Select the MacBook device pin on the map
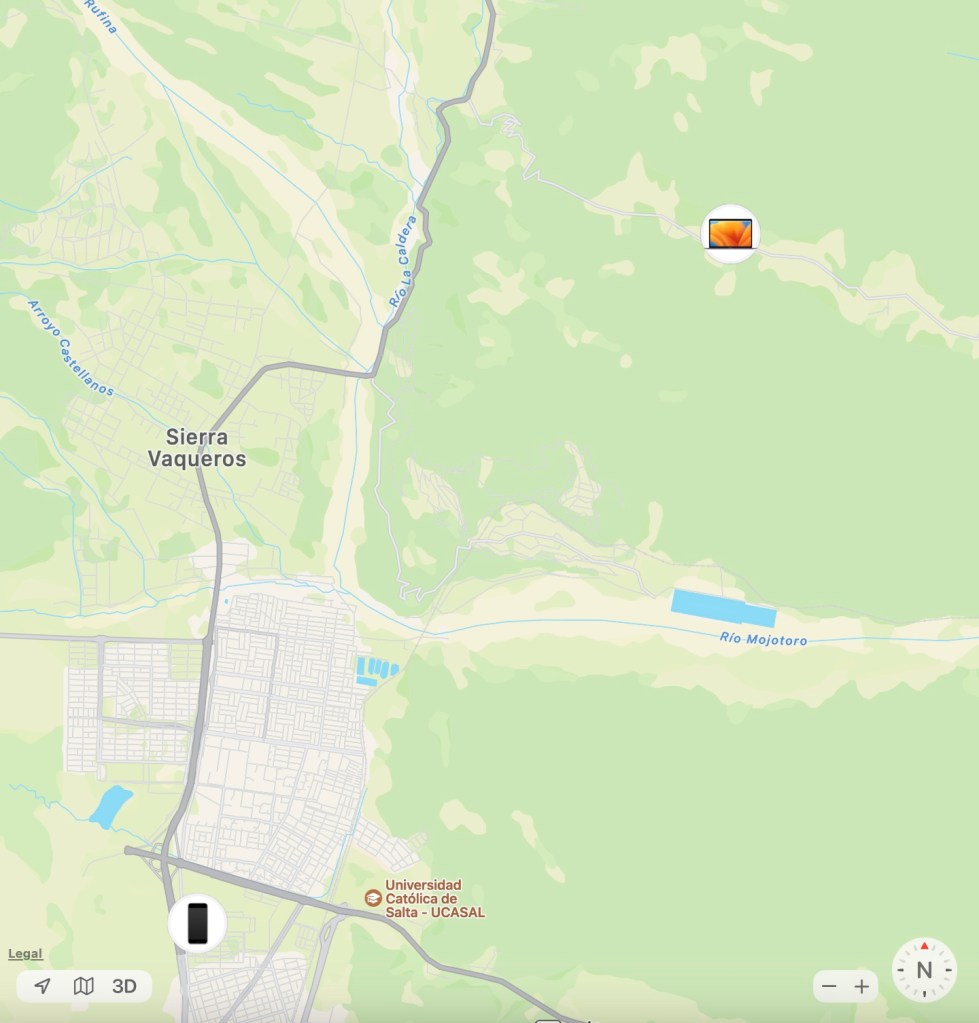The height and width of the screenshot is (1023, 979). [730, 234]
